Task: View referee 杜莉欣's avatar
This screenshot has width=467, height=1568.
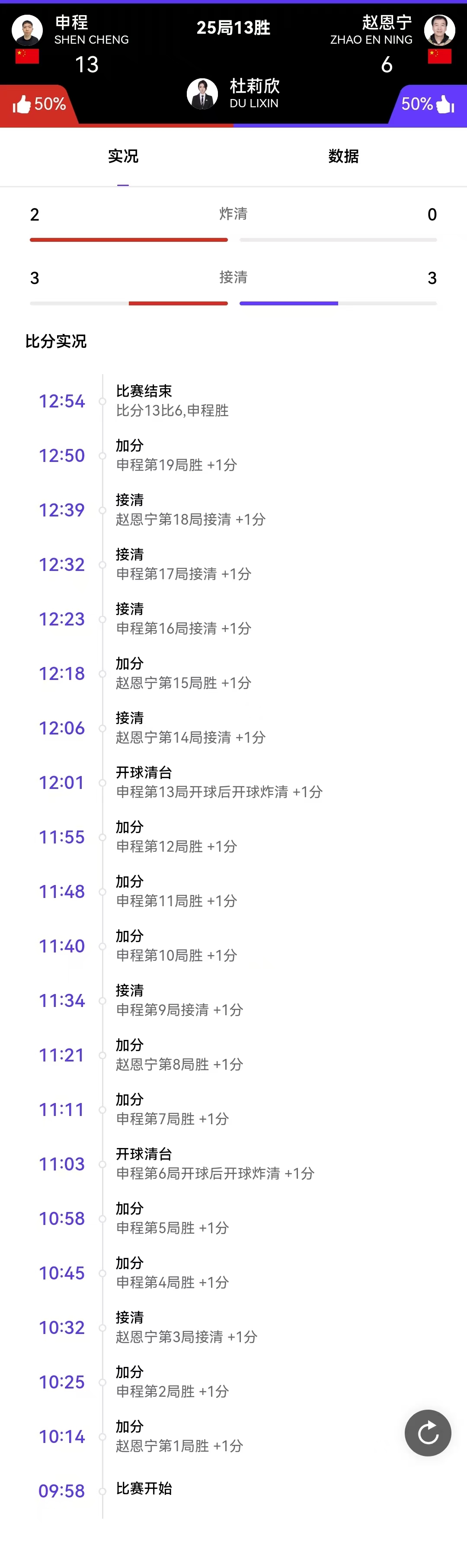Action: click(x=202, y=94)
